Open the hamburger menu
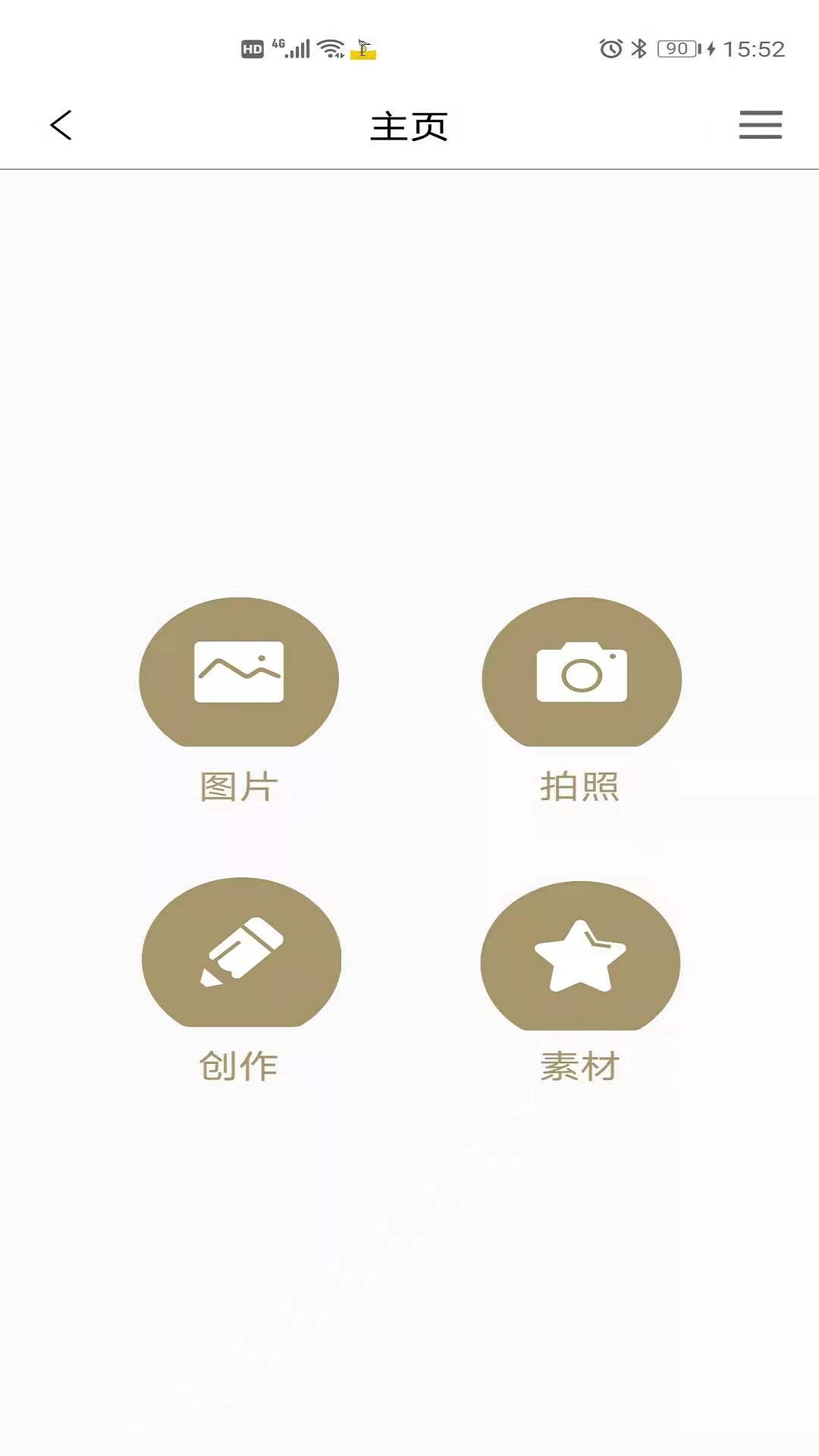Viewport: 819px width, 1456px height. click(760, 125)
